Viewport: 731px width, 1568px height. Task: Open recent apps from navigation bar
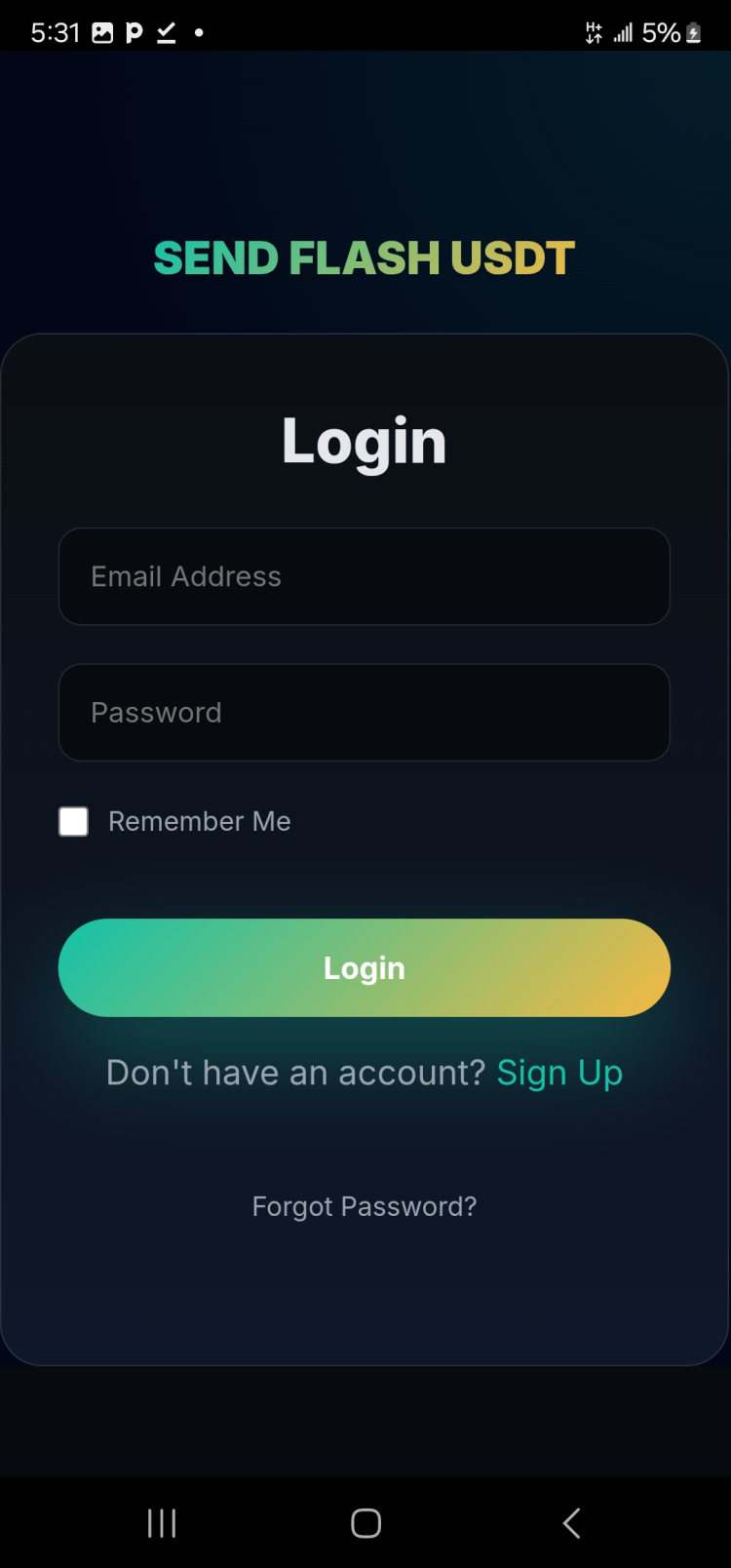pyautogui.click(x=162, y=1523)
